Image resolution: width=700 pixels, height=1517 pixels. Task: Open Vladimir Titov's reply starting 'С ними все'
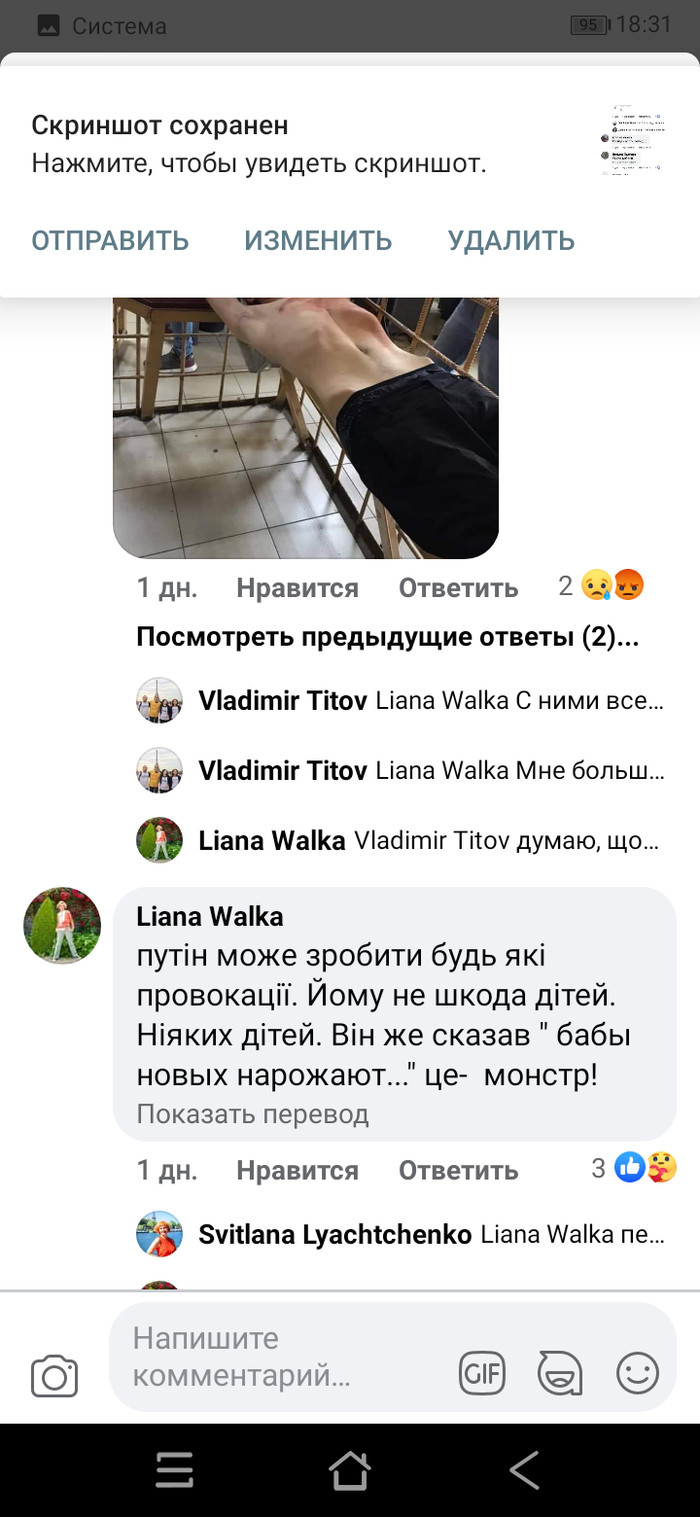click(x=430, y=701)
